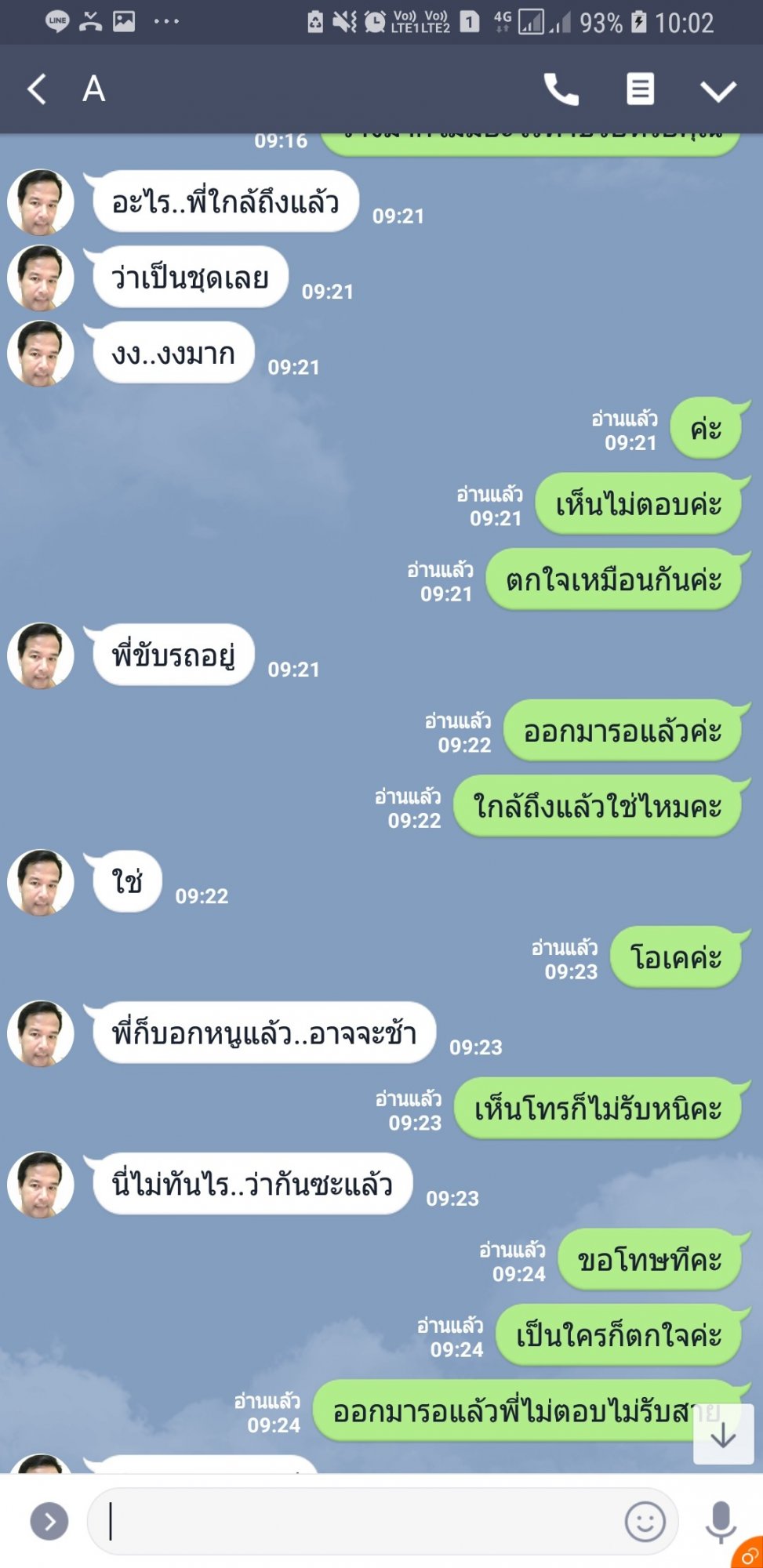Viewport: 763px width, 1568px height.
Task: Start a voice call with A
Action: (x=561, y=89)
